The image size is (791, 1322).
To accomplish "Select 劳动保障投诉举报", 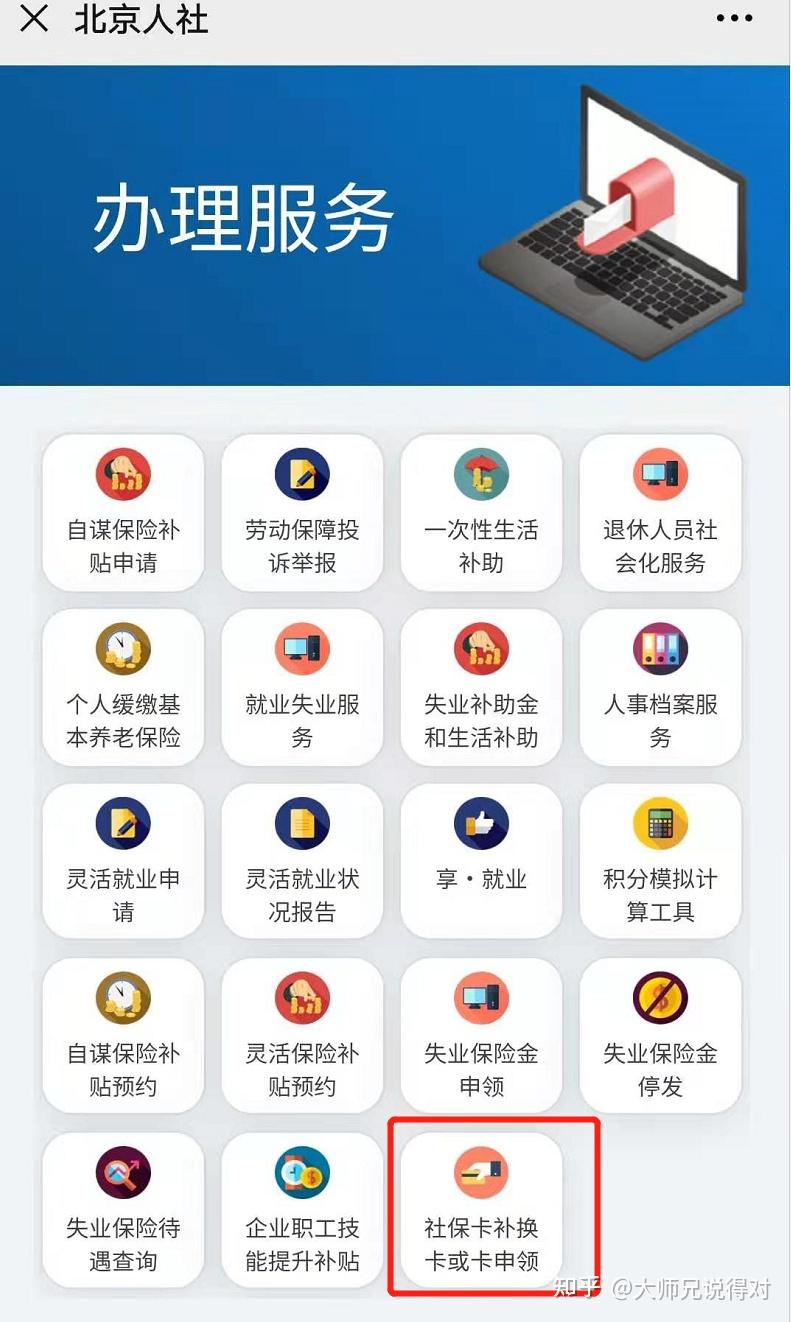I will pyautogui.click(x=302, y=513).
